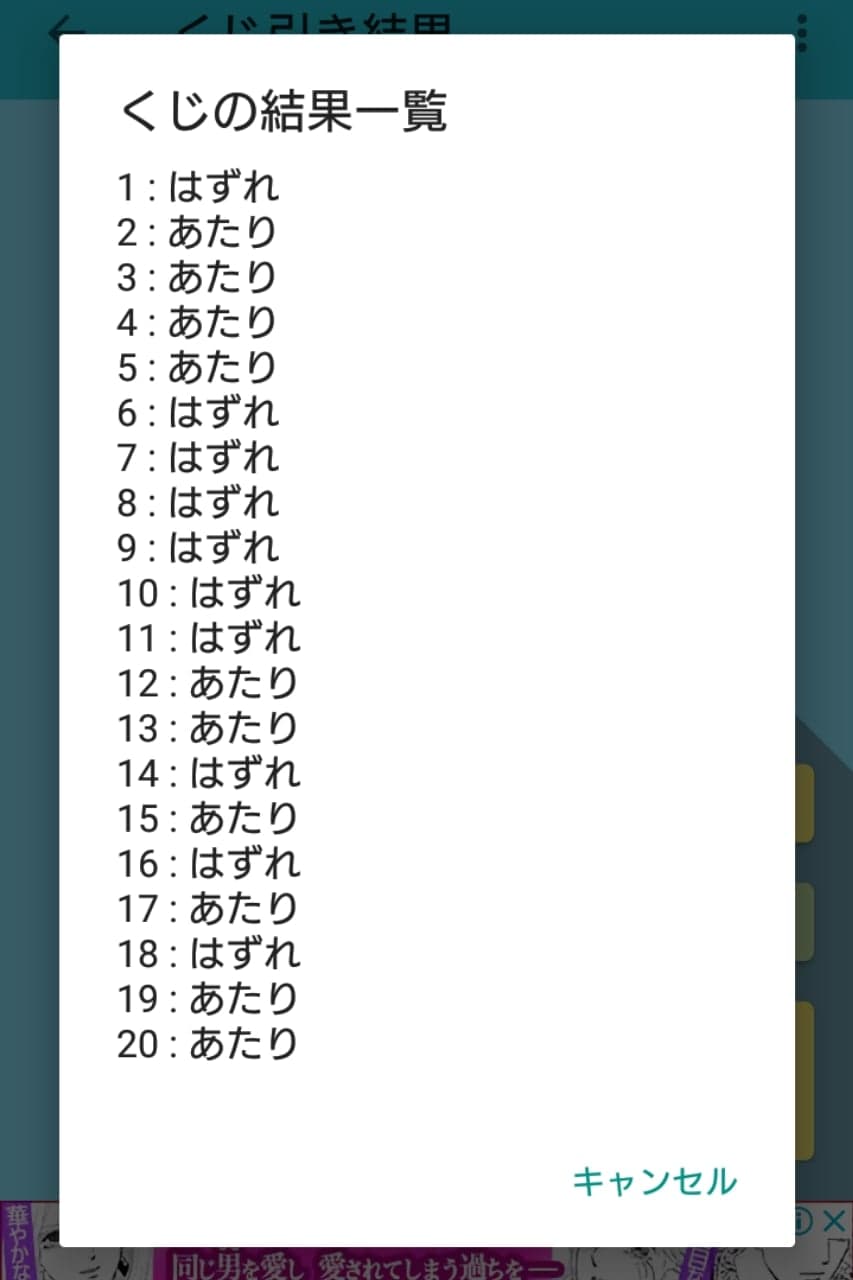The height and width of the screenshot is (1280, 853).
Task: Dismiss the results dialog with キャンセル
Action: click(x=654, y=1181)
